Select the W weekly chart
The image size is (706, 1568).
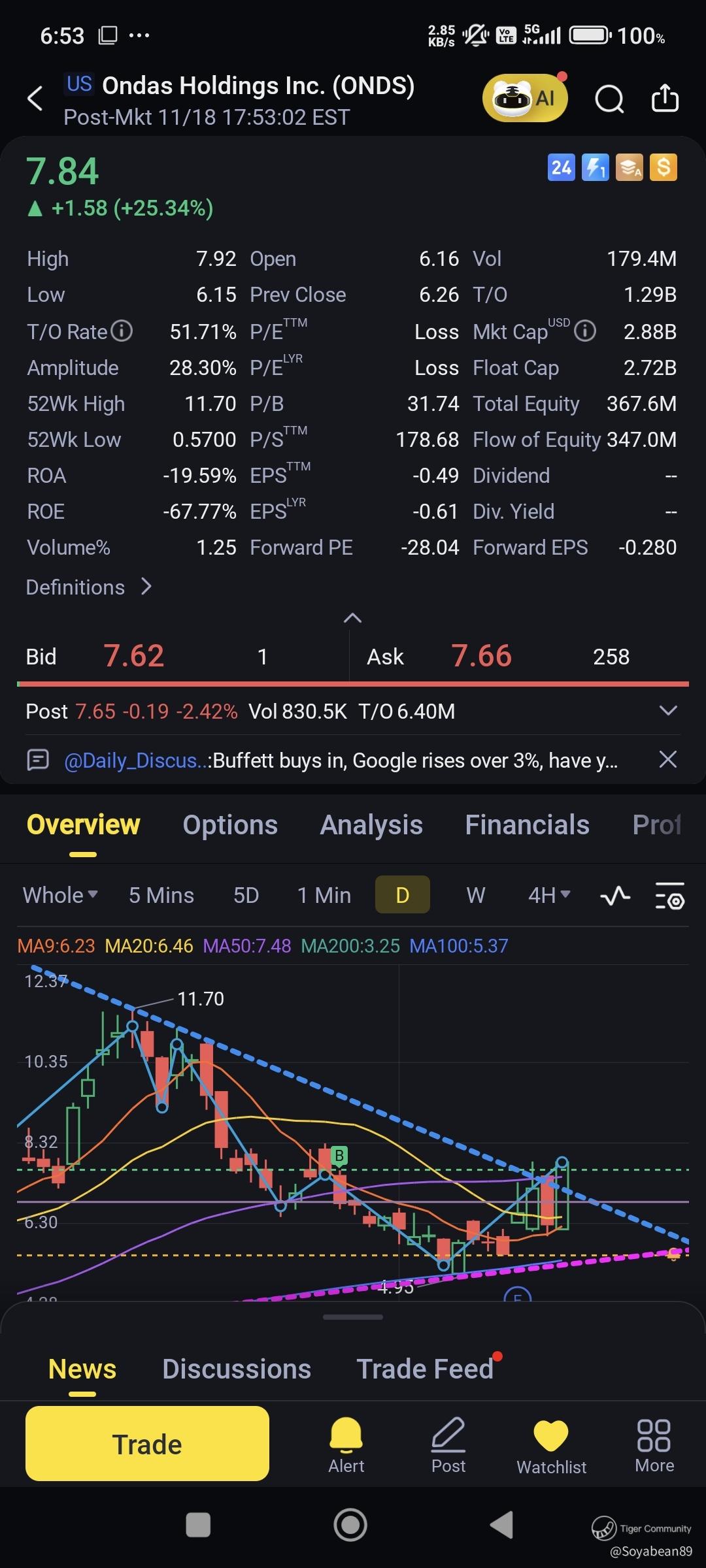coord(475,895)
